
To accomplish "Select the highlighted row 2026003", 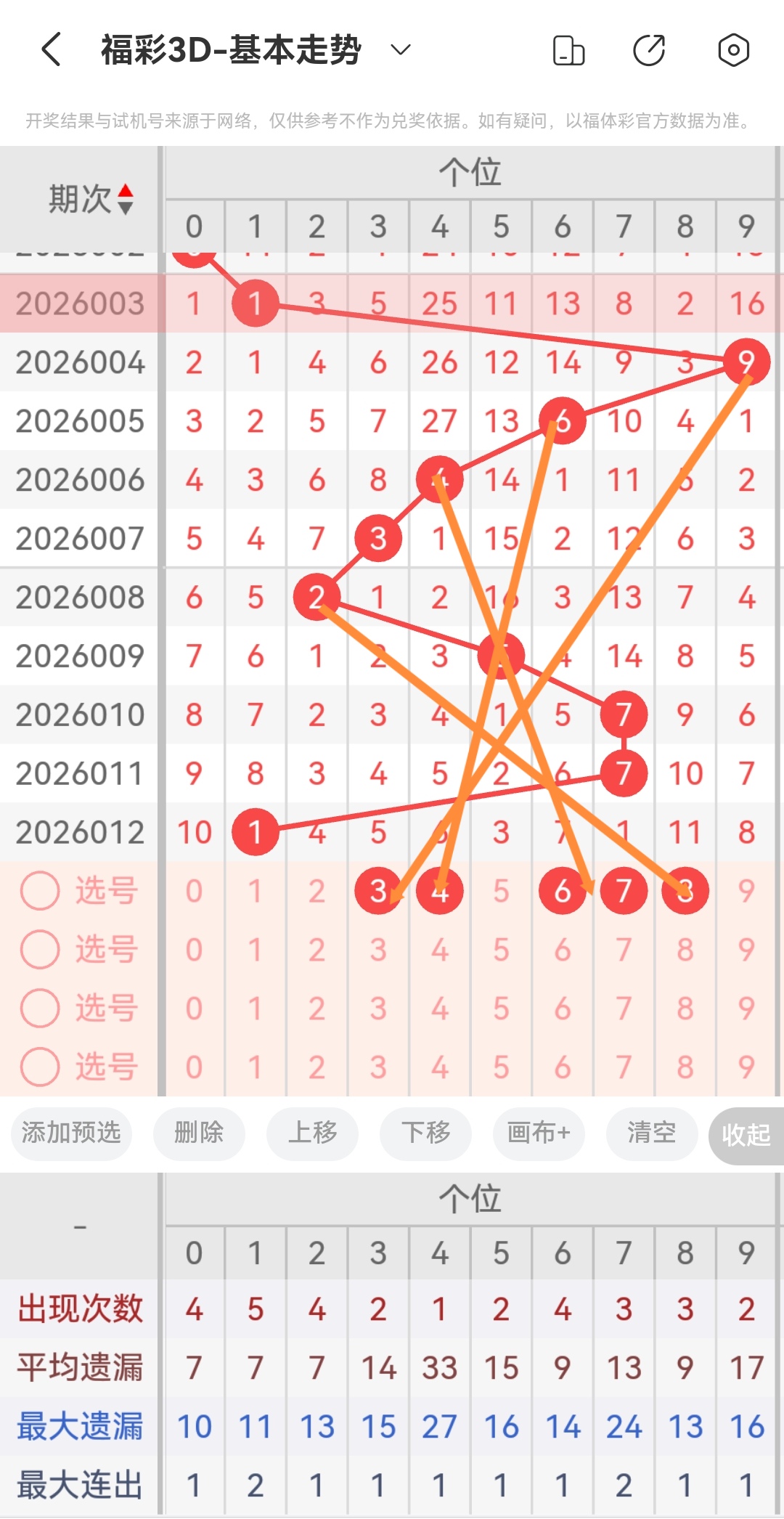I will (80, 303).
